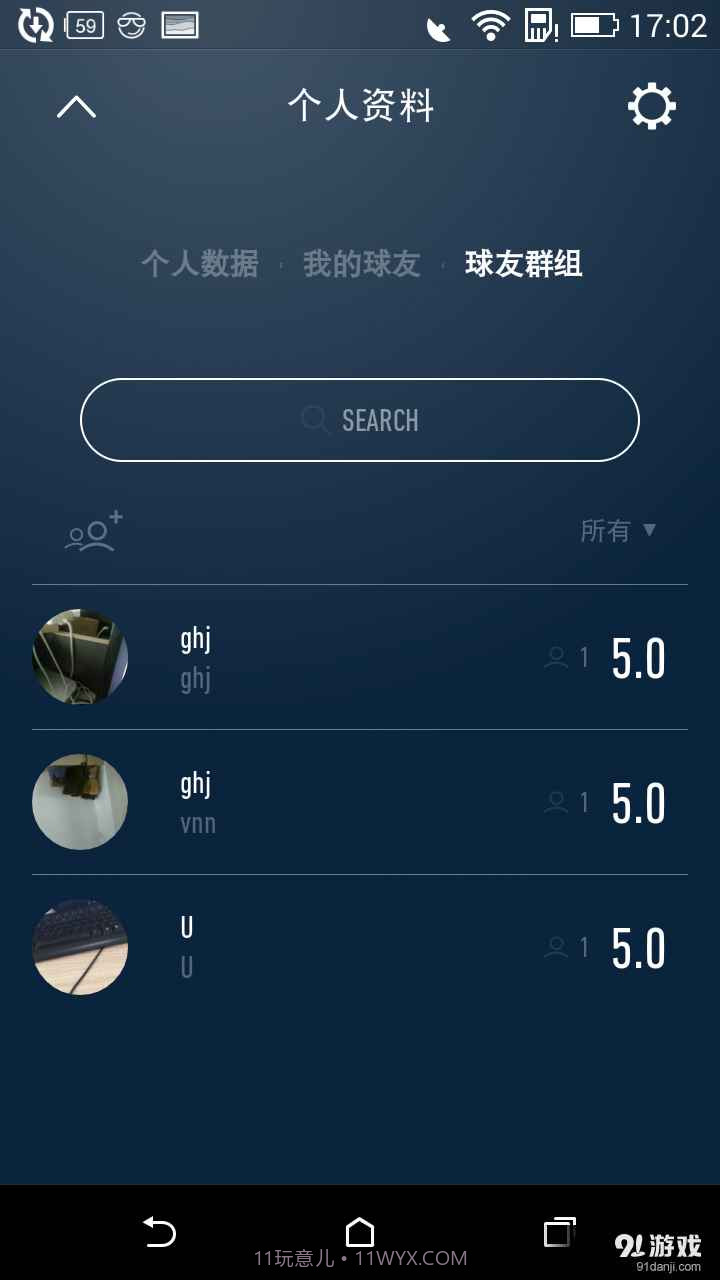Open settings via the gear icon
Viewport: 720px width, 1280px height.
[x=651, y=105]
